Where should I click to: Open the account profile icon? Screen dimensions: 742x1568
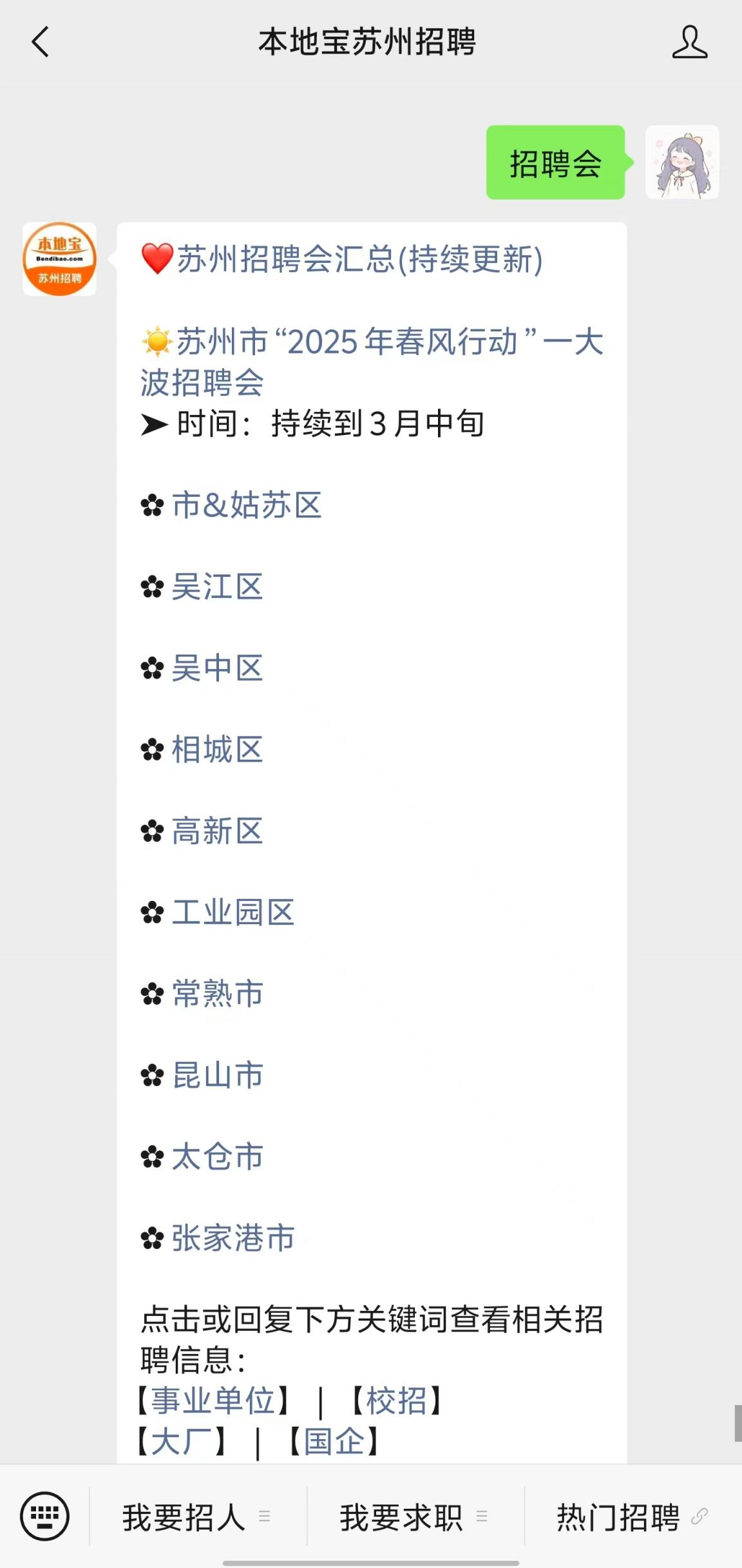pyautogui.click(x=690, y=42)
